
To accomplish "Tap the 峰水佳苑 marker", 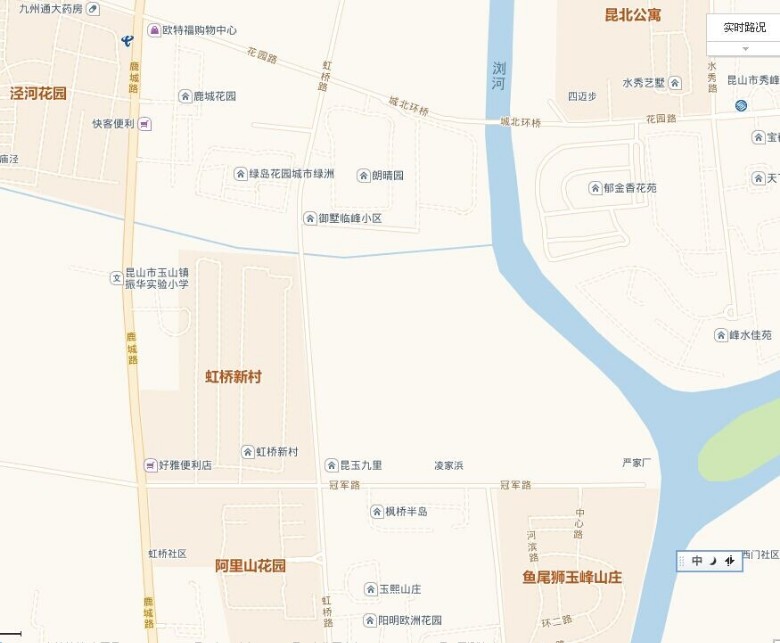I will (x=720, y=335).
